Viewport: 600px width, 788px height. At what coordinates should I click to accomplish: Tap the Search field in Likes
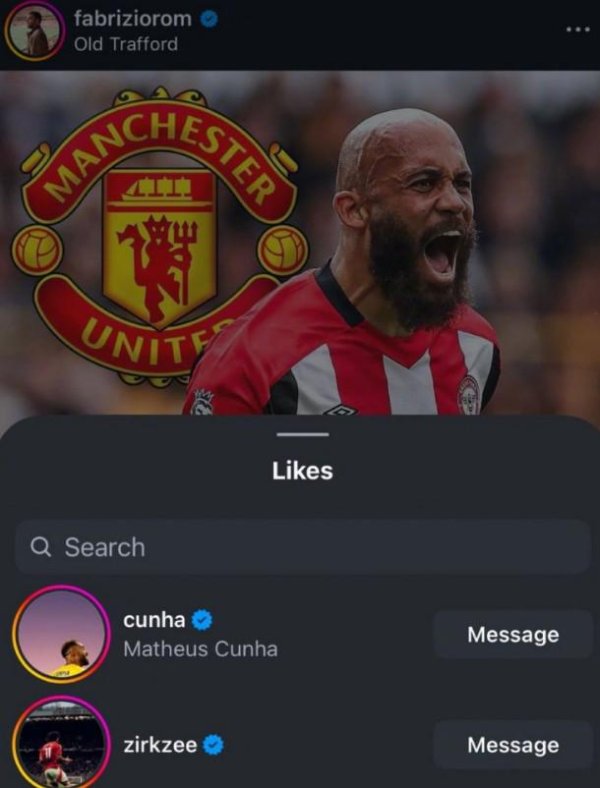300,547
